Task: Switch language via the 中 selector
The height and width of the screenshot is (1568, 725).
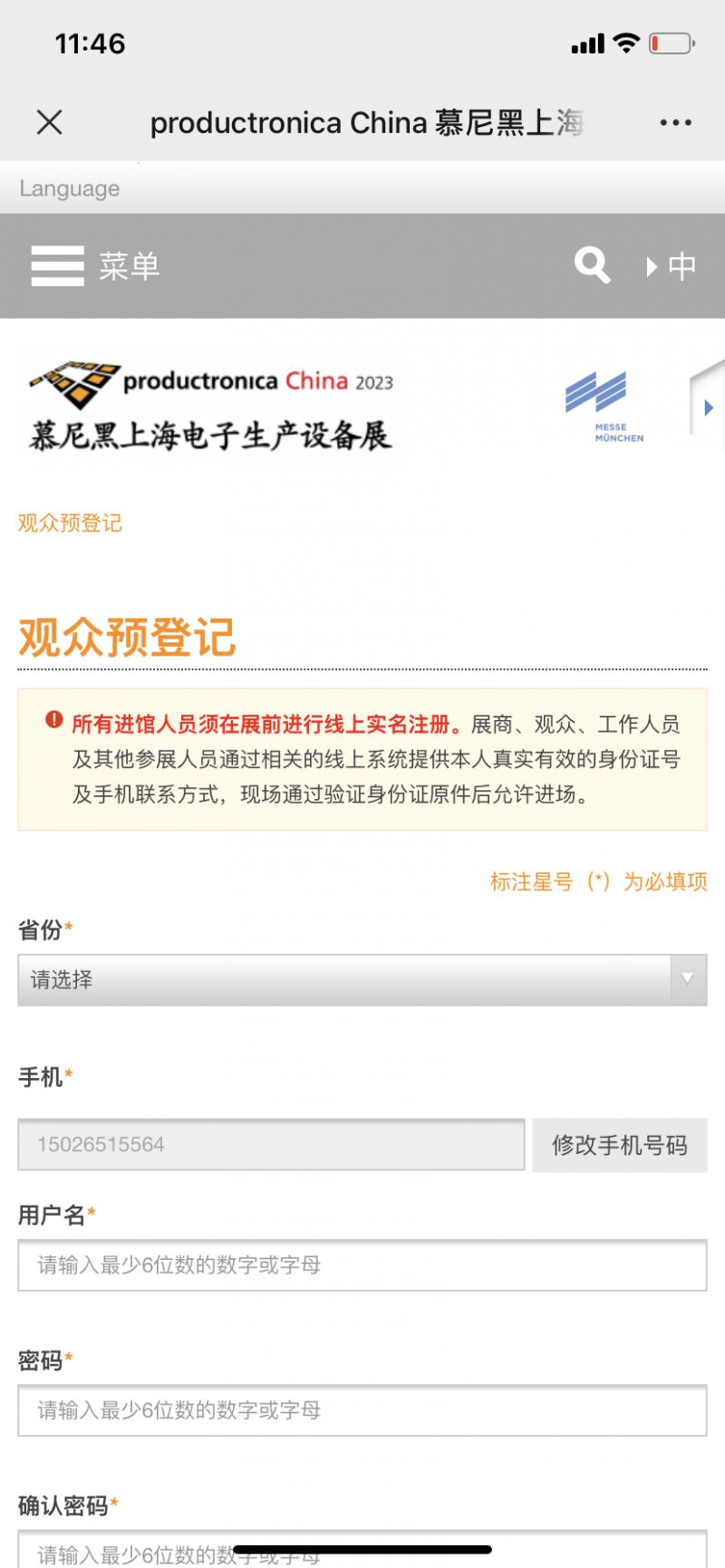Action: 672,266
